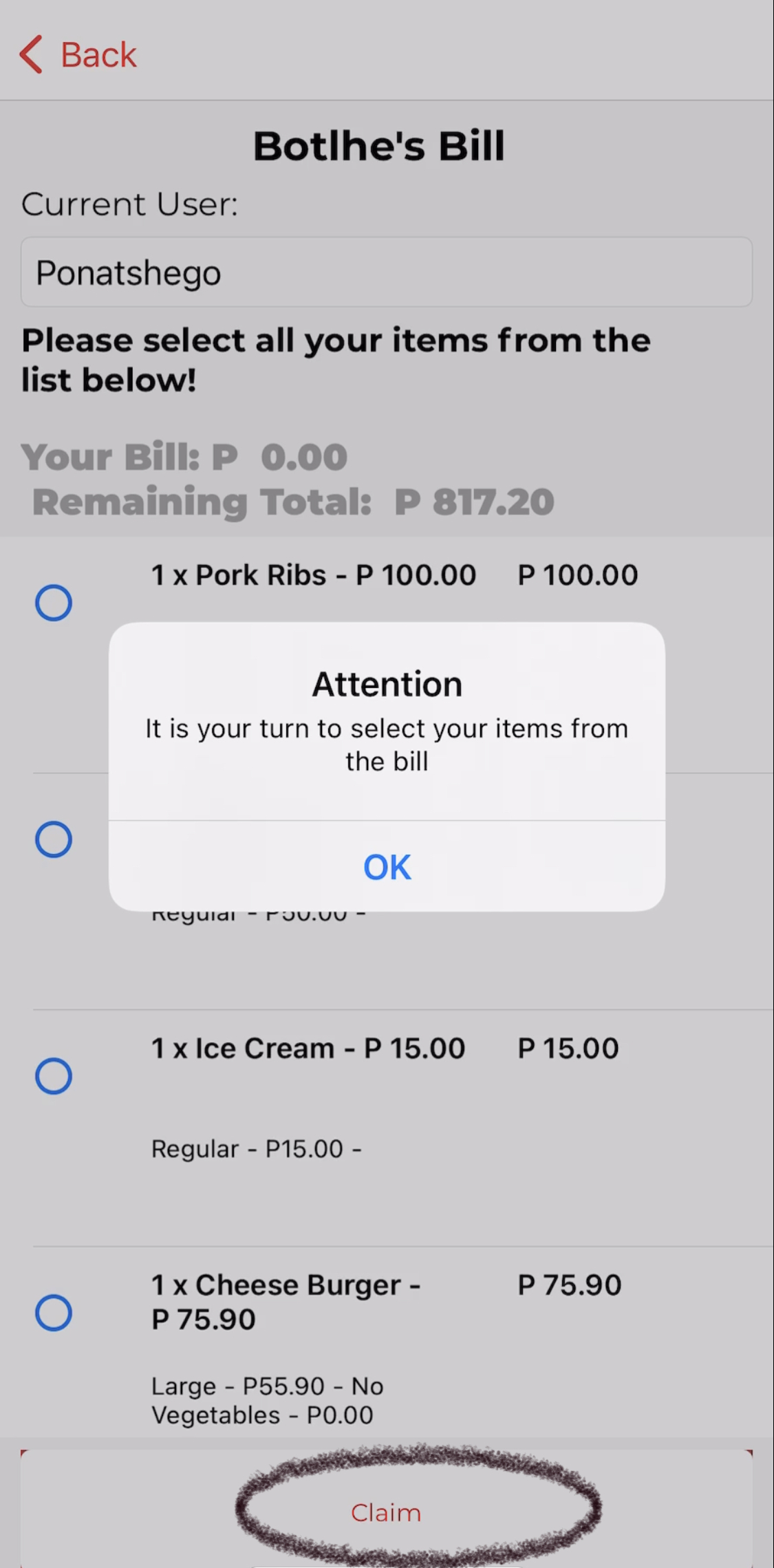Select the Cheese Burger item

pyautogui.click(x=54, y=1313)
